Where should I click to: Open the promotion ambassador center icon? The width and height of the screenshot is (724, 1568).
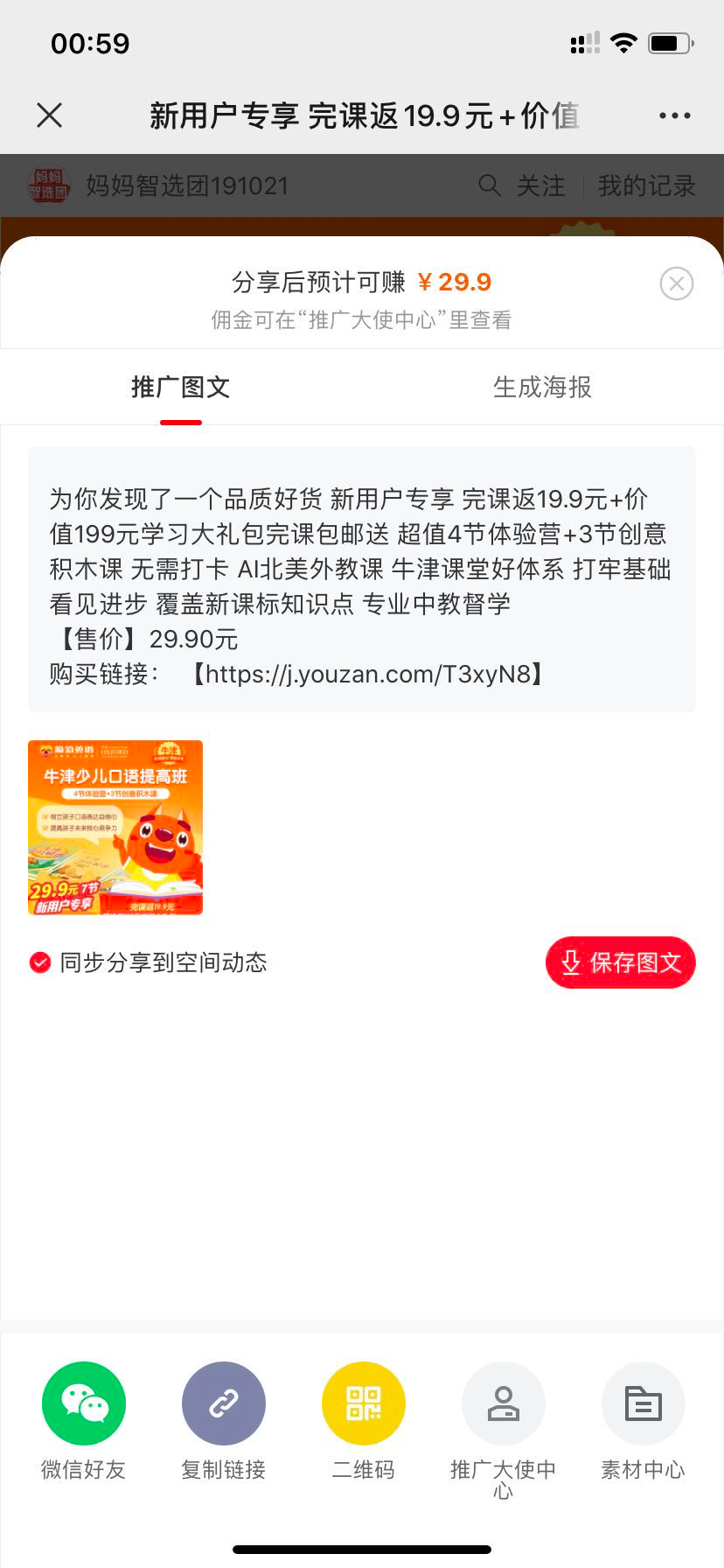point(503,1403)
